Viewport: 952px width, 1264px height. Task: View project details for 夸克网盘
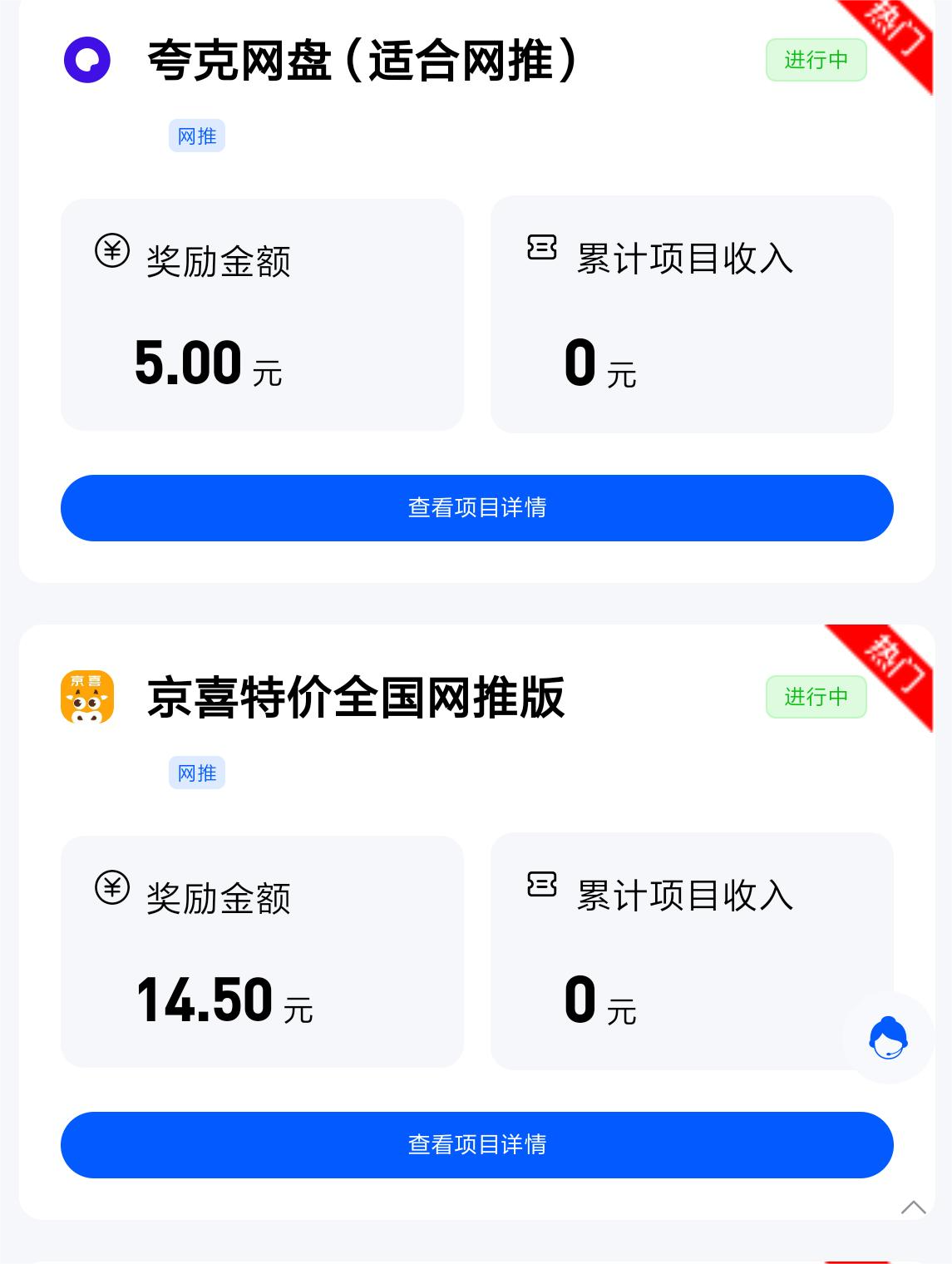[x=476, y=508]
